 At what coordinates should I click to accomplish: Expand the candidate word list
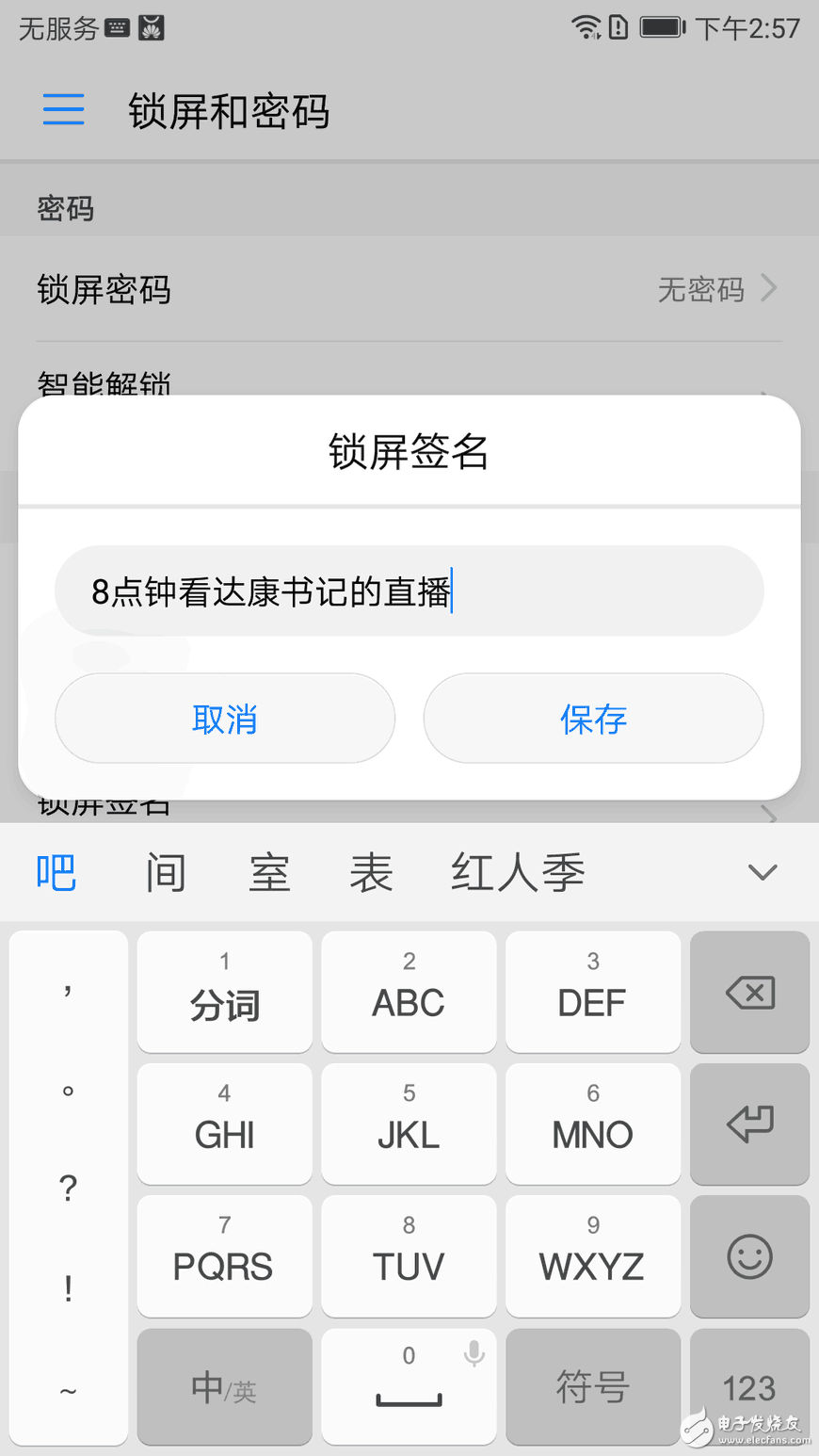point(762,872)
